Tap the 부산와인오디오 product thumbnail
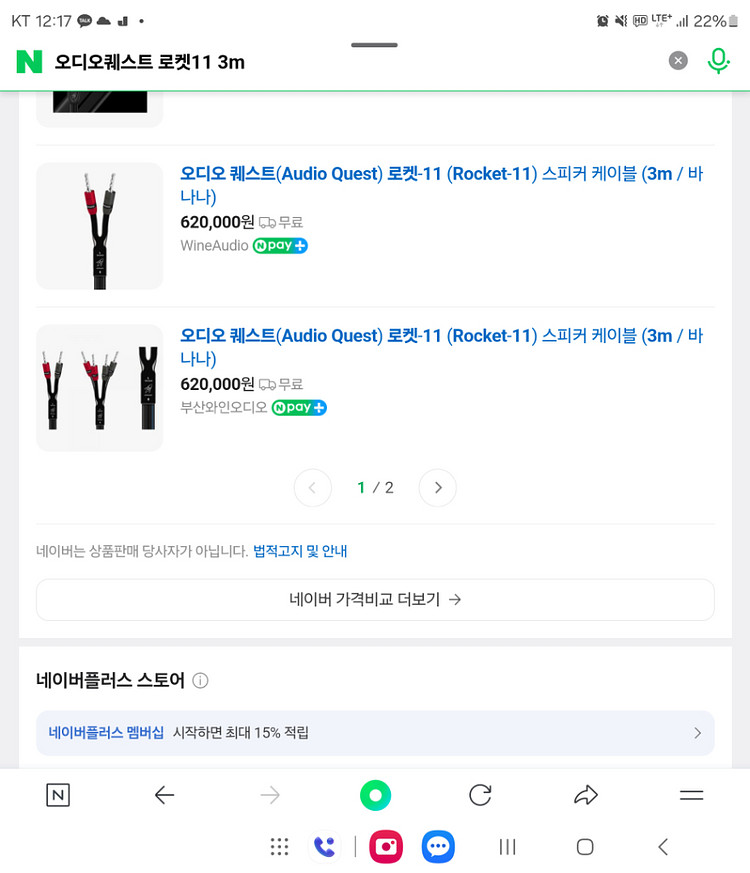The height and width of the screenshot is (873, 750). pos(99,387)
